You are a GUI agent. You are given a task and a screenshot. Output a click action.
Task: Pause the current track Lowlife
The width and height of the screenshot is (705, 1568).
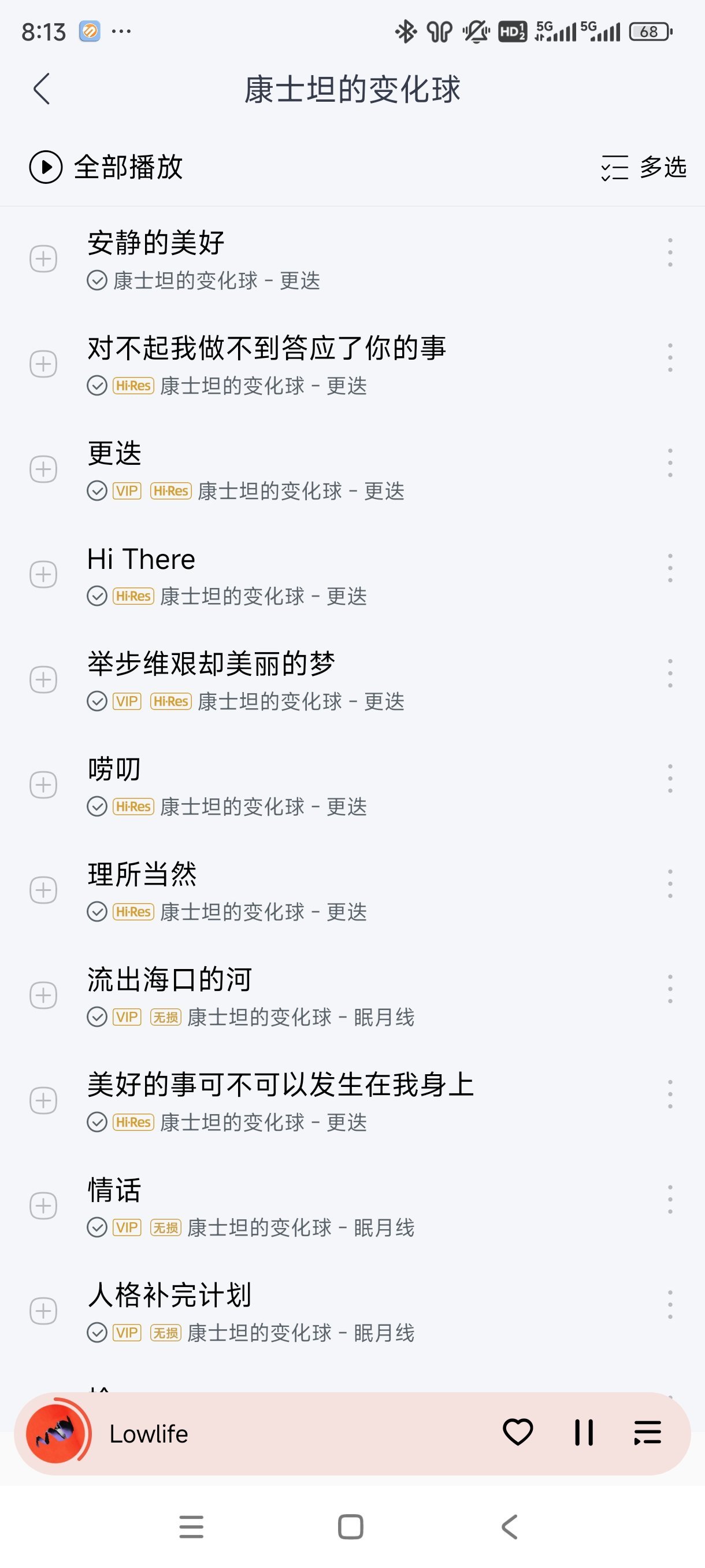[x=584, y=1432]
